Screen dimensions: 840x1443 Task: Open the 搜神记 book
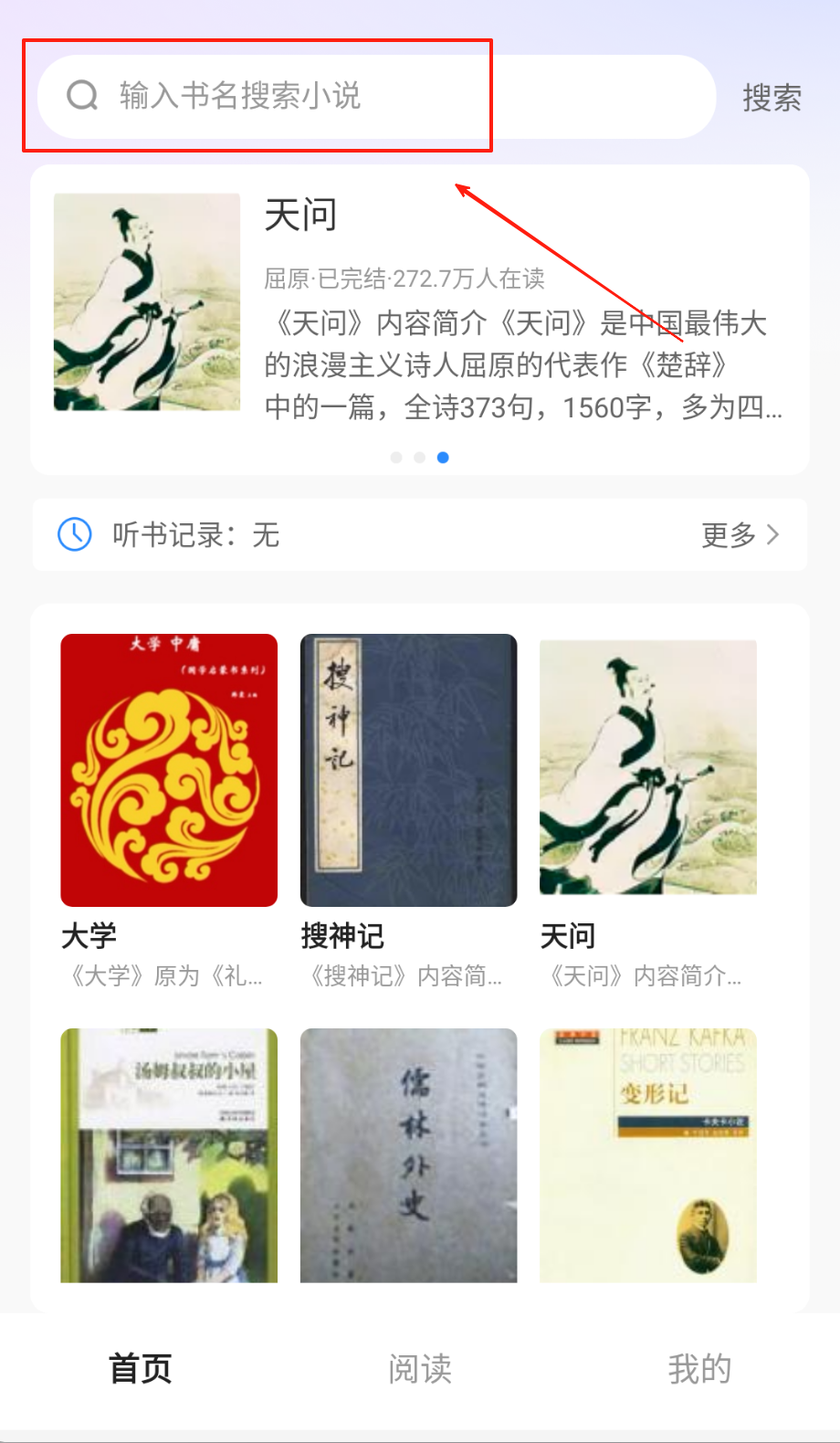coord(408,770)
